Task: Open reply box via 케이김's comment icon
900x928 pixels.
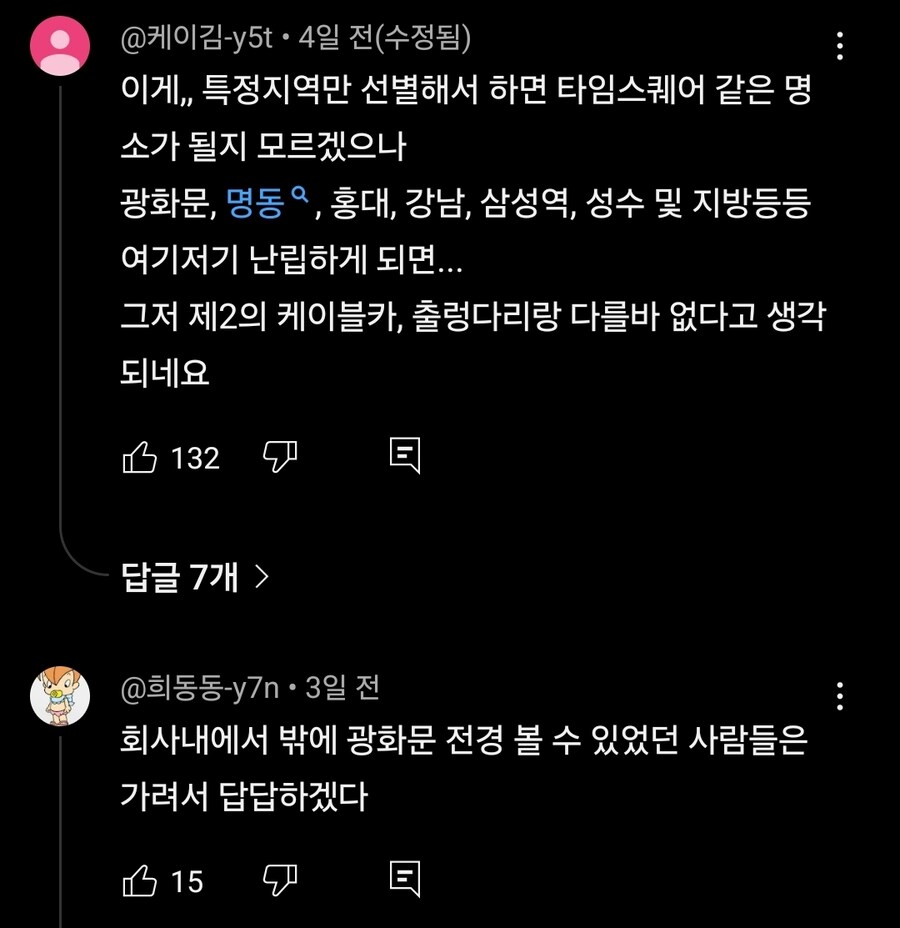Action: (x=406, y=457)
